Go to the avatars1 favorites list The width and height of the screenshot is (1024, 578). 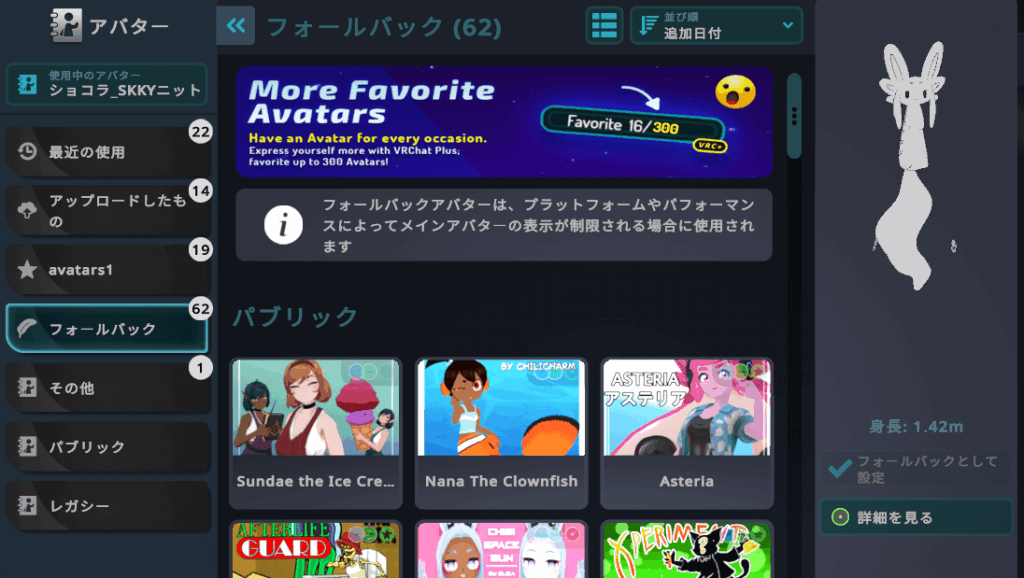[107, 270]
